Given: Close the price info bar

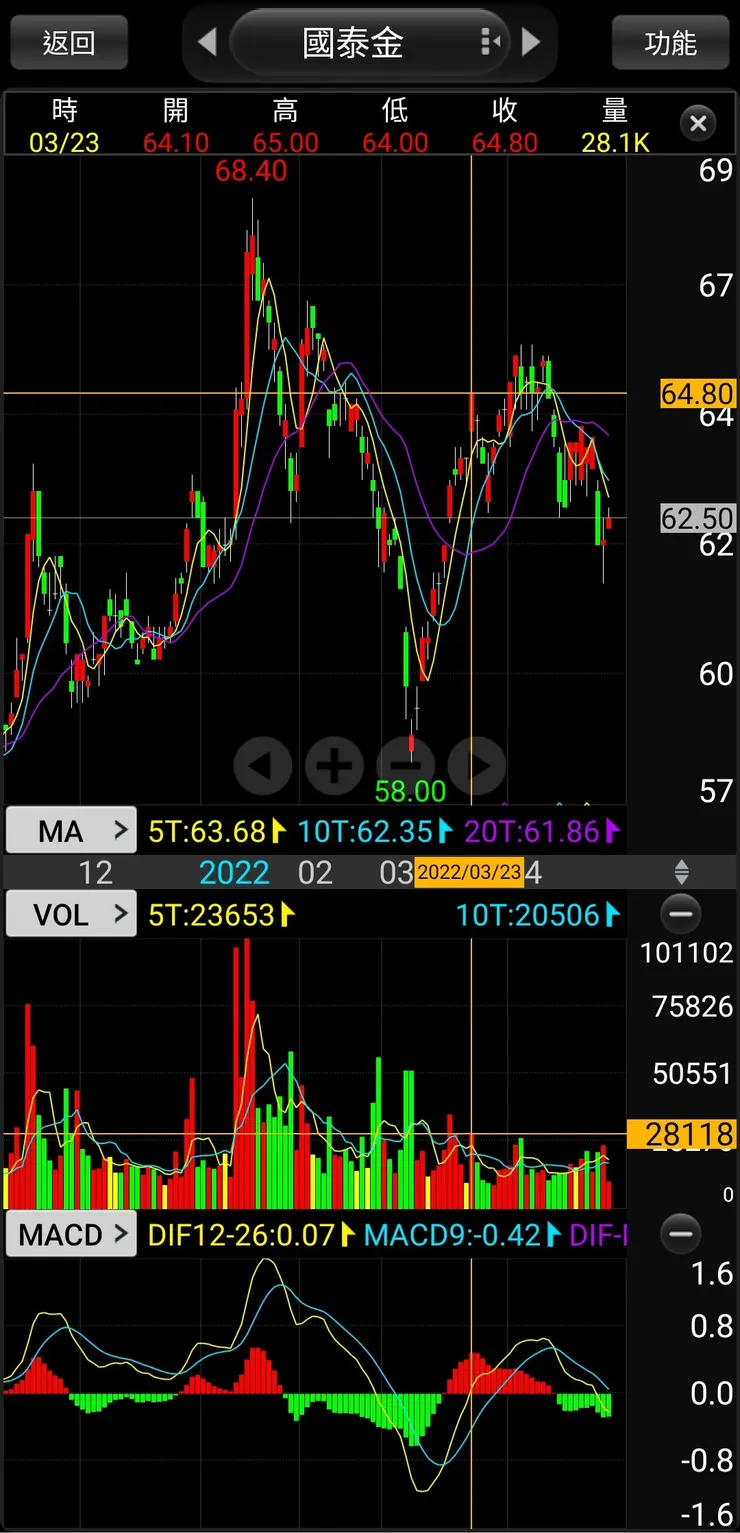Looking at the screenshot, I should click(x=698, y=123).
